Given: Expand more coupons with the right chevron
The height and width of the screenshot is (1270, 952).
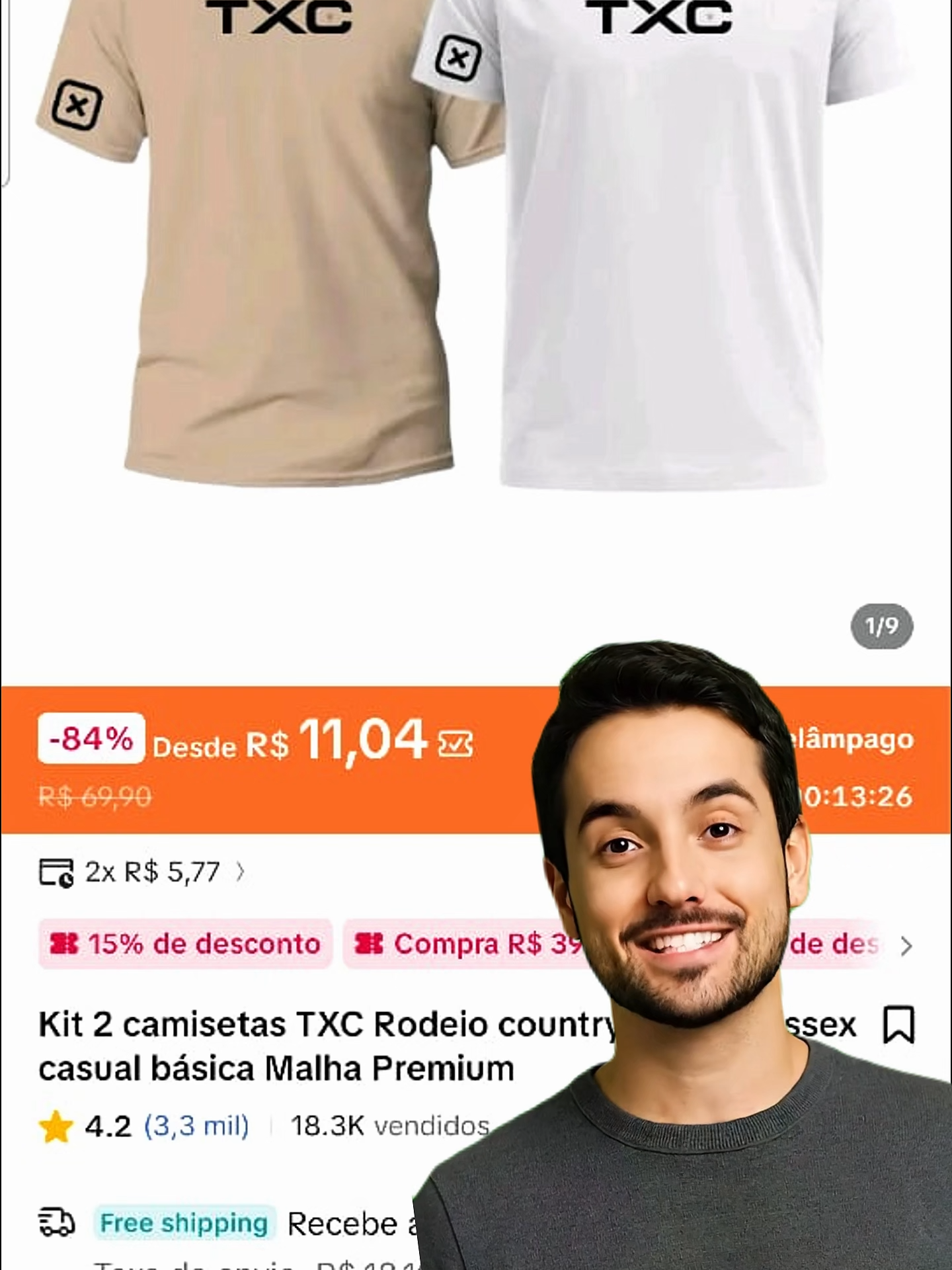Looking at the screenshot, I should point(906,945).
